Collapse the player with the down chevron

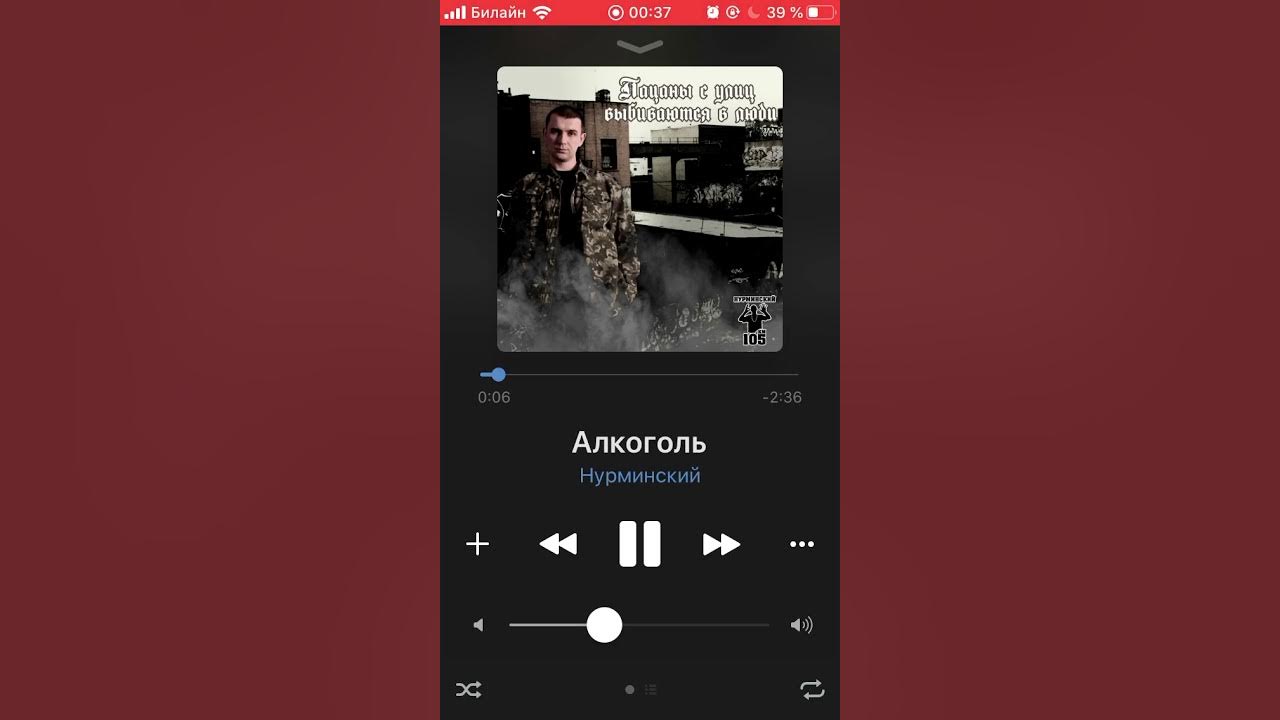click(x=640, y=46)
